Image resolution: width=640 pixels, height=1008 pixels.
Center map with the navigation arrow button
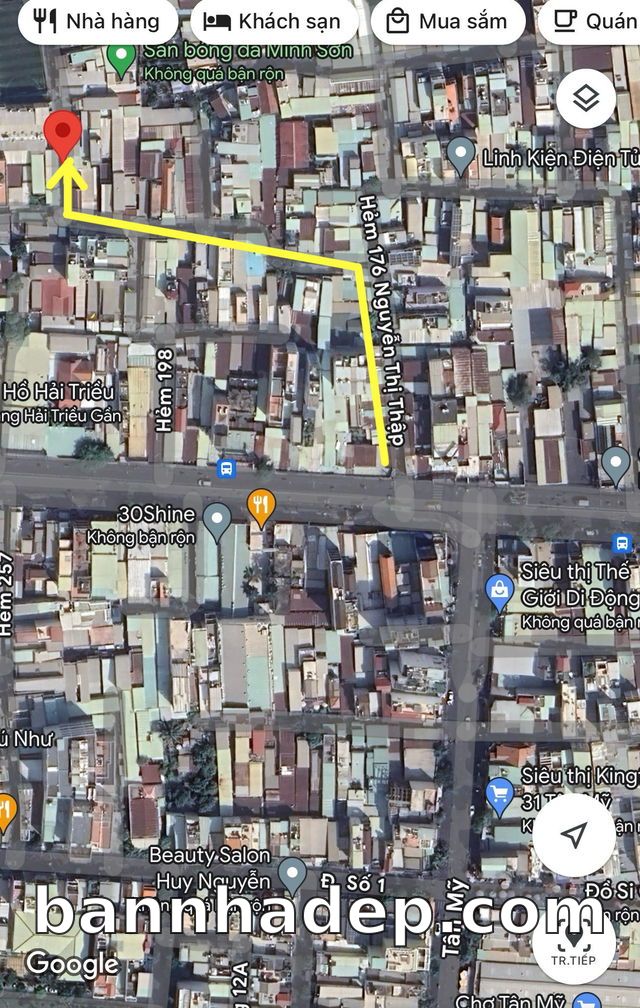[x=574, y=835]
